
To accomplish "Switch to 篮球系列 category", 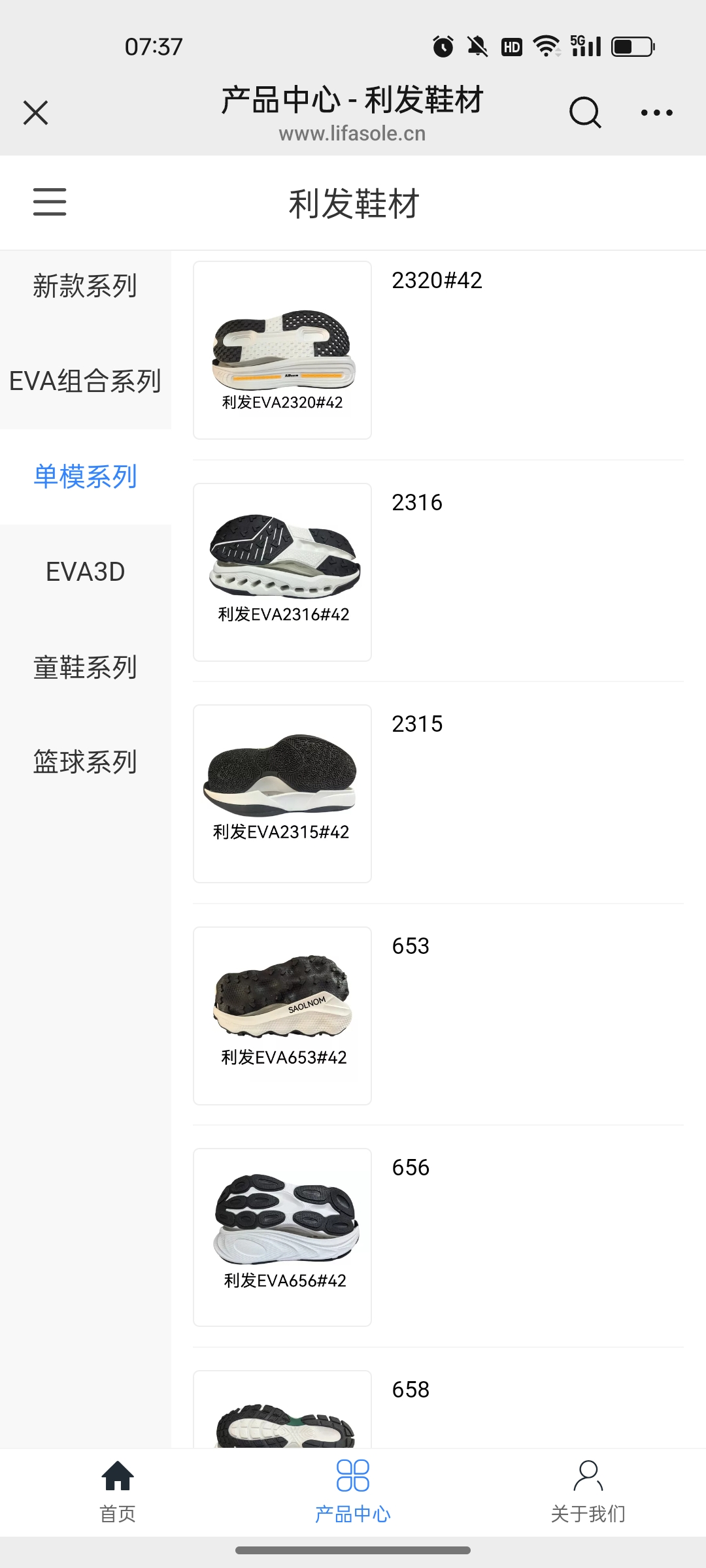I will [x=85, y=762].
